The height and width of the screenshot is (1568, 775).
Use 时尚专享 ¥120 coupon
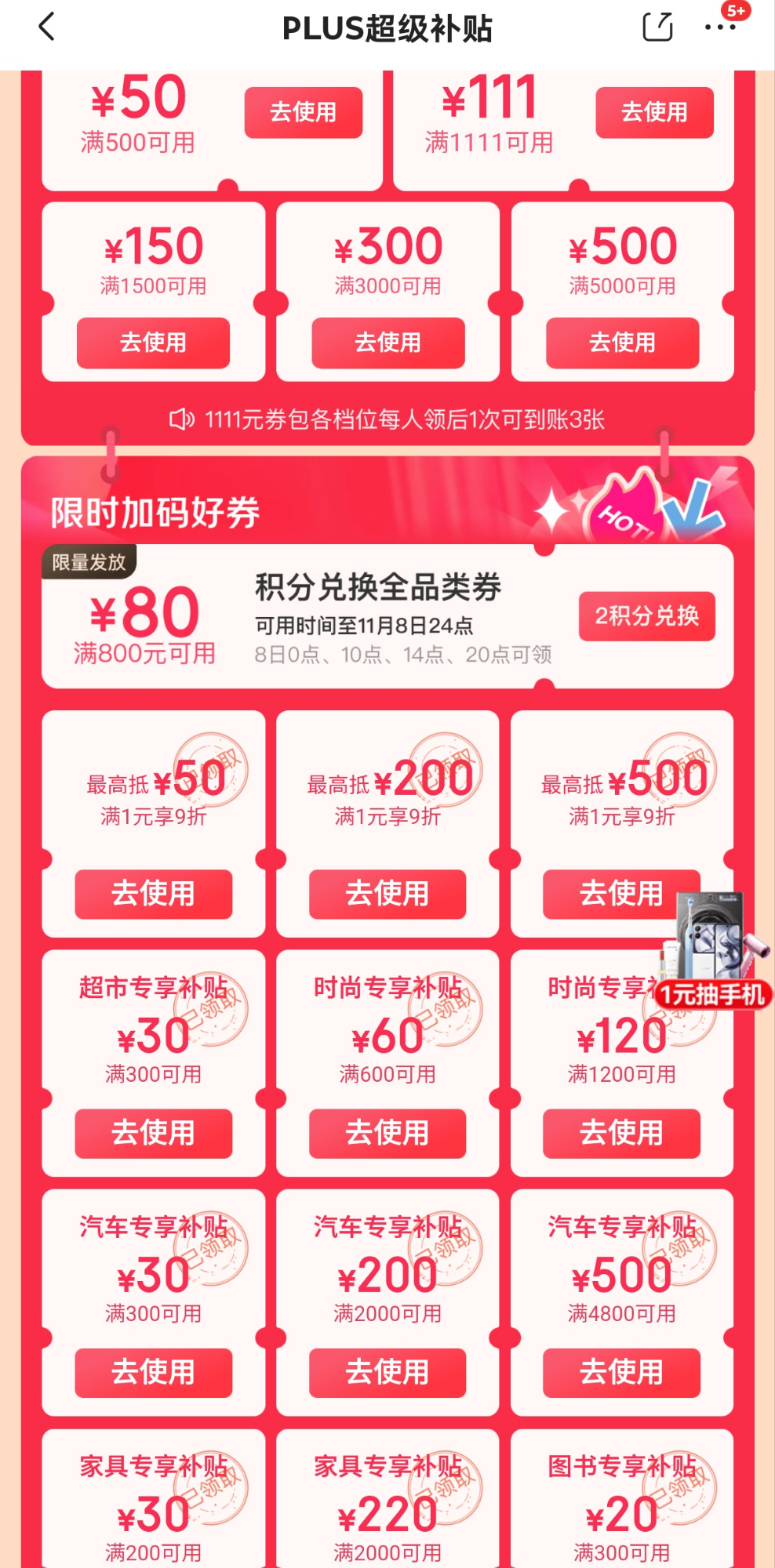(x=621, y=1133)
